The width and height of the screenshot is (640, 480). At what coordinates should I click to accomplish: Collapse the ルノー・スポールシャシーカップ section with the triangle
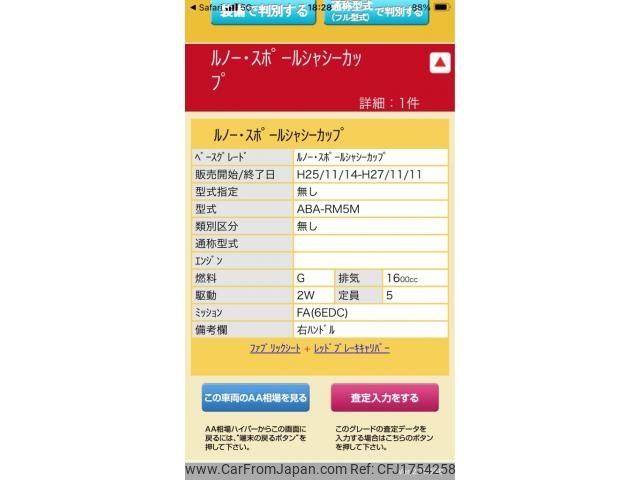pyautogui.click(x=439, y=63)
